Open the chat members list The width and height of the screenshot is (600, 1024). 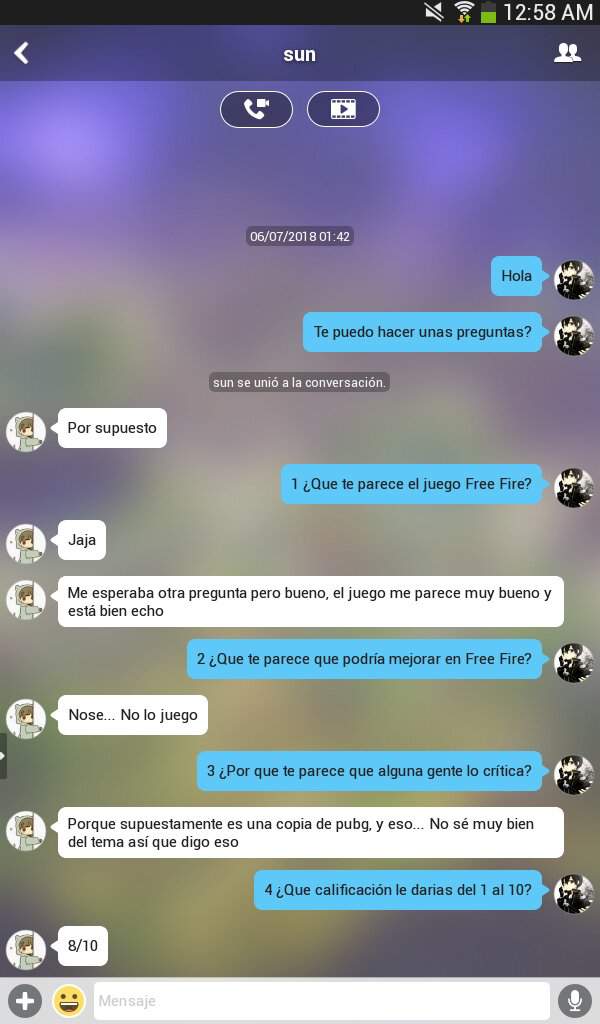click(x=567, y=53)
